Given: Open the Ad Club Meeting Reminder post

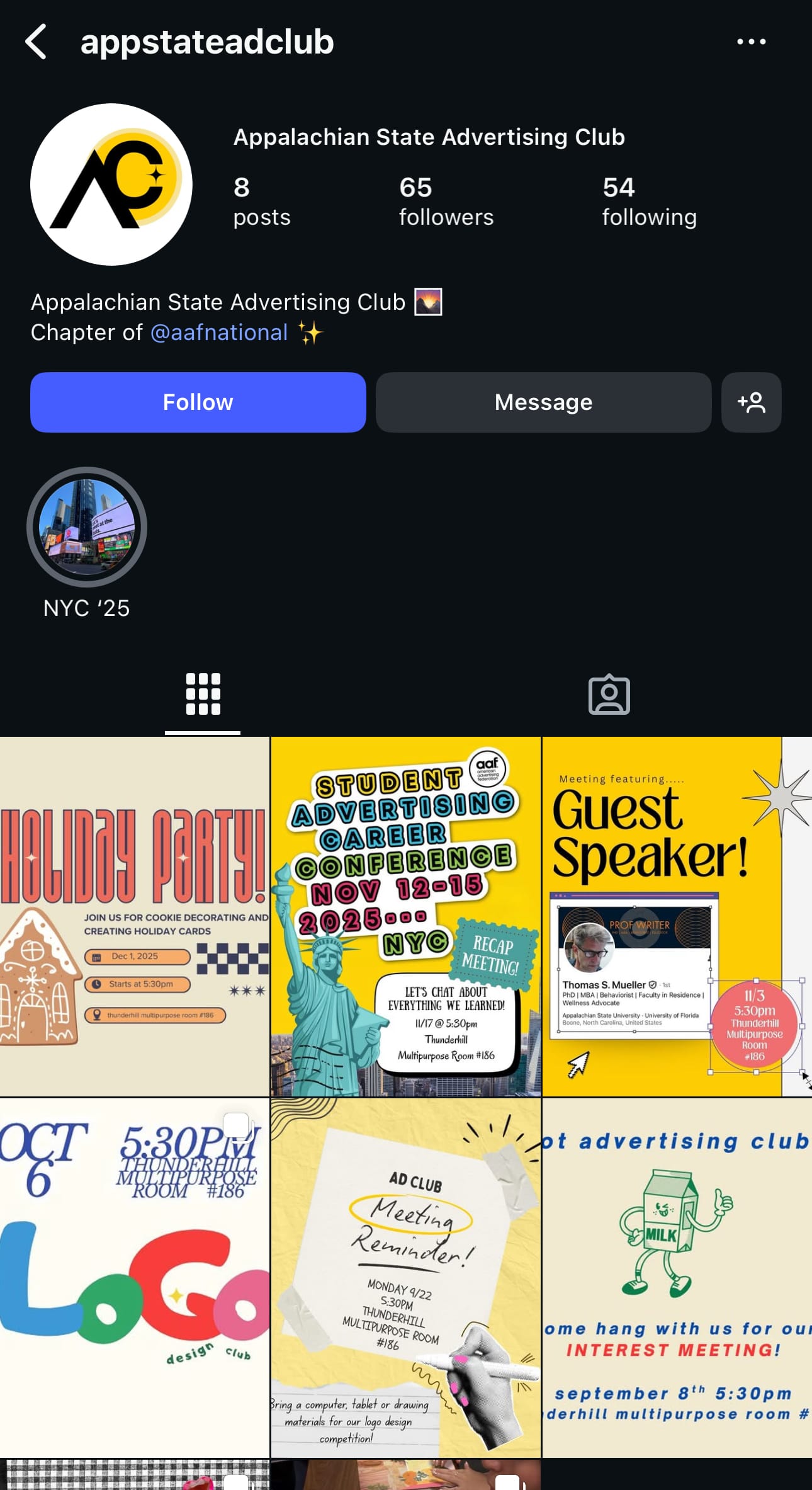Looking at the screenshot, I should pyautogui.click(x=406, y=1277).
